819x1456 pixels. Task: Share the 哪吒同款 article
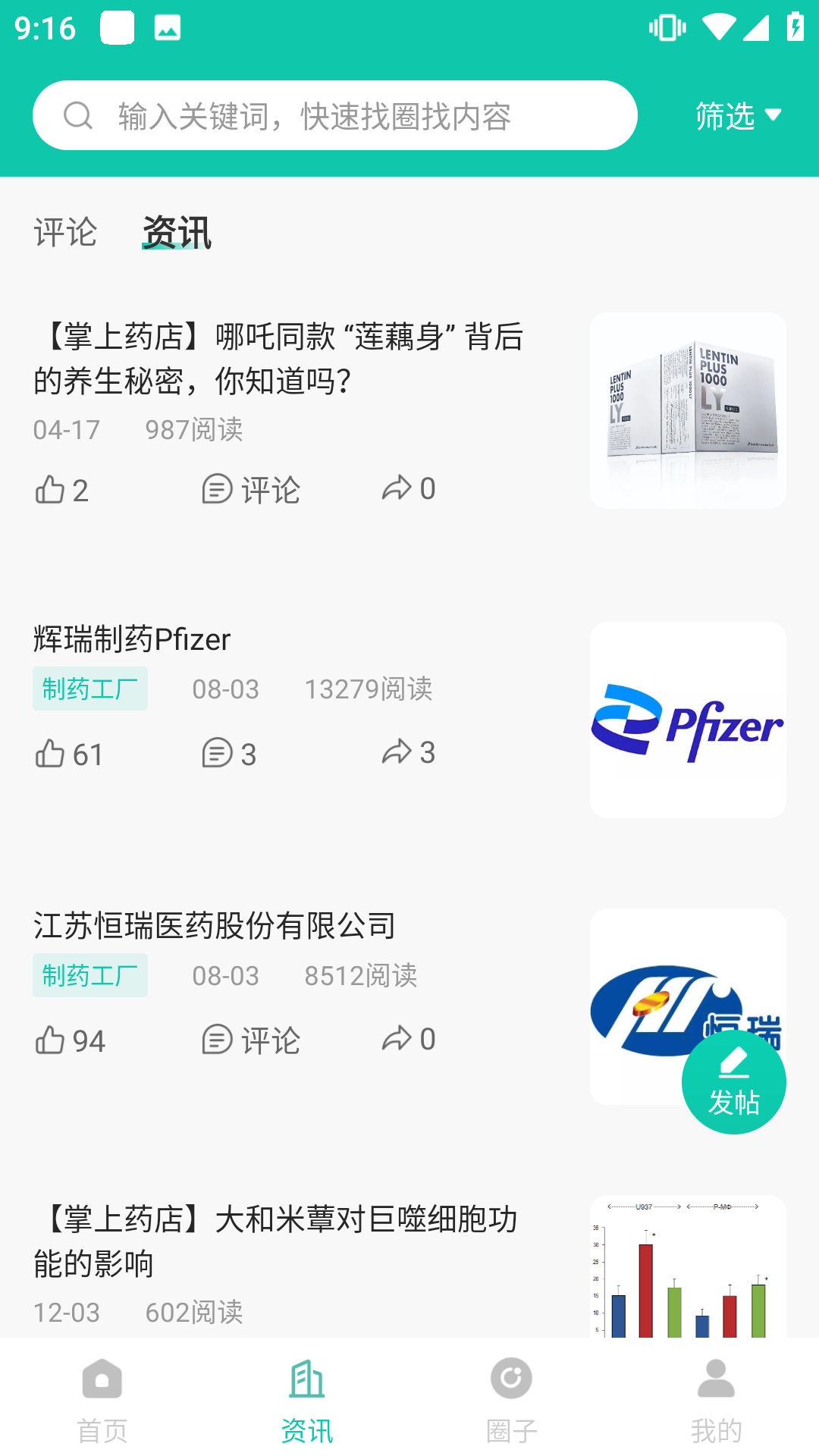click(408, 489)
